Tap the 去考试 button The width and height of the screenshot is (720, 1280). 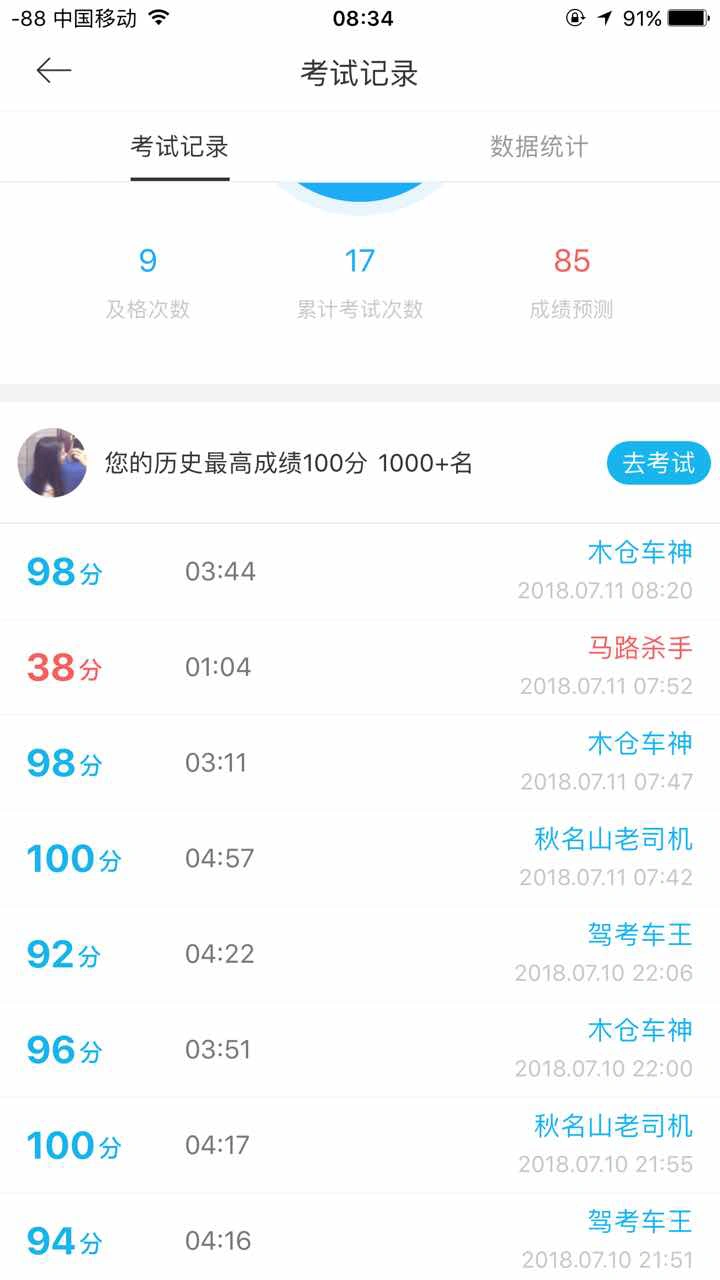coord(658,463)
